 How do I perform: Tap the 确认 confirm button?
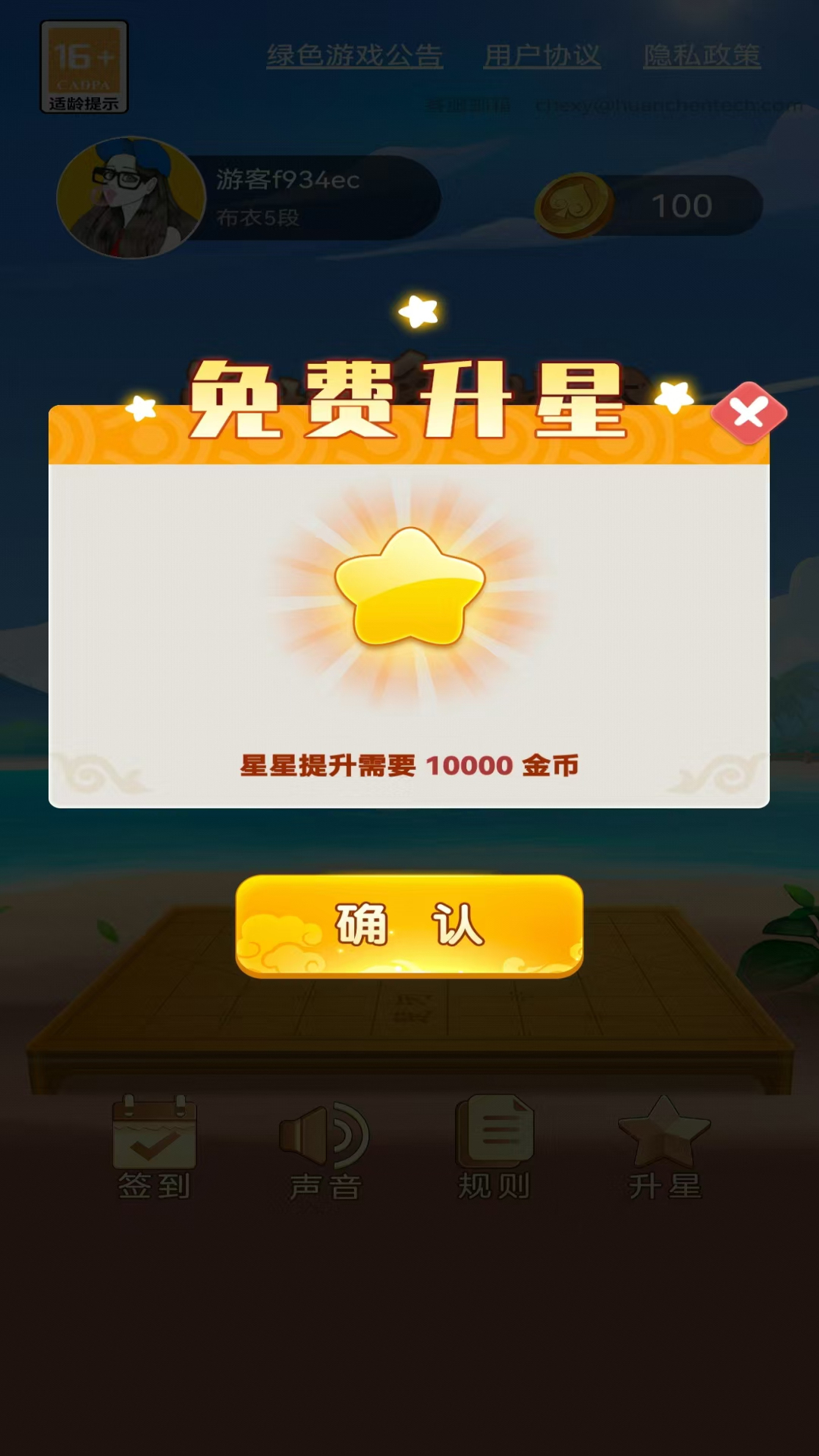[409, 926]
